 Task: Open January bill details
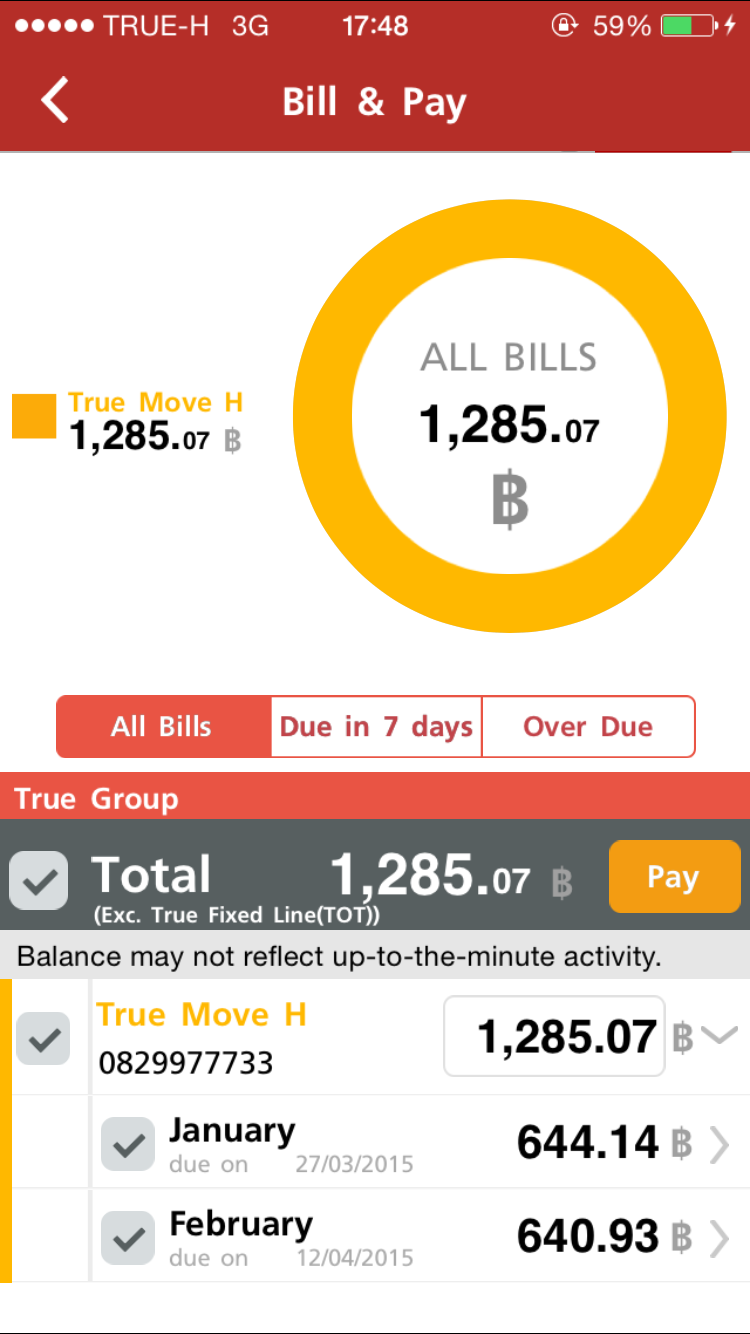[x=719, y=1145]
